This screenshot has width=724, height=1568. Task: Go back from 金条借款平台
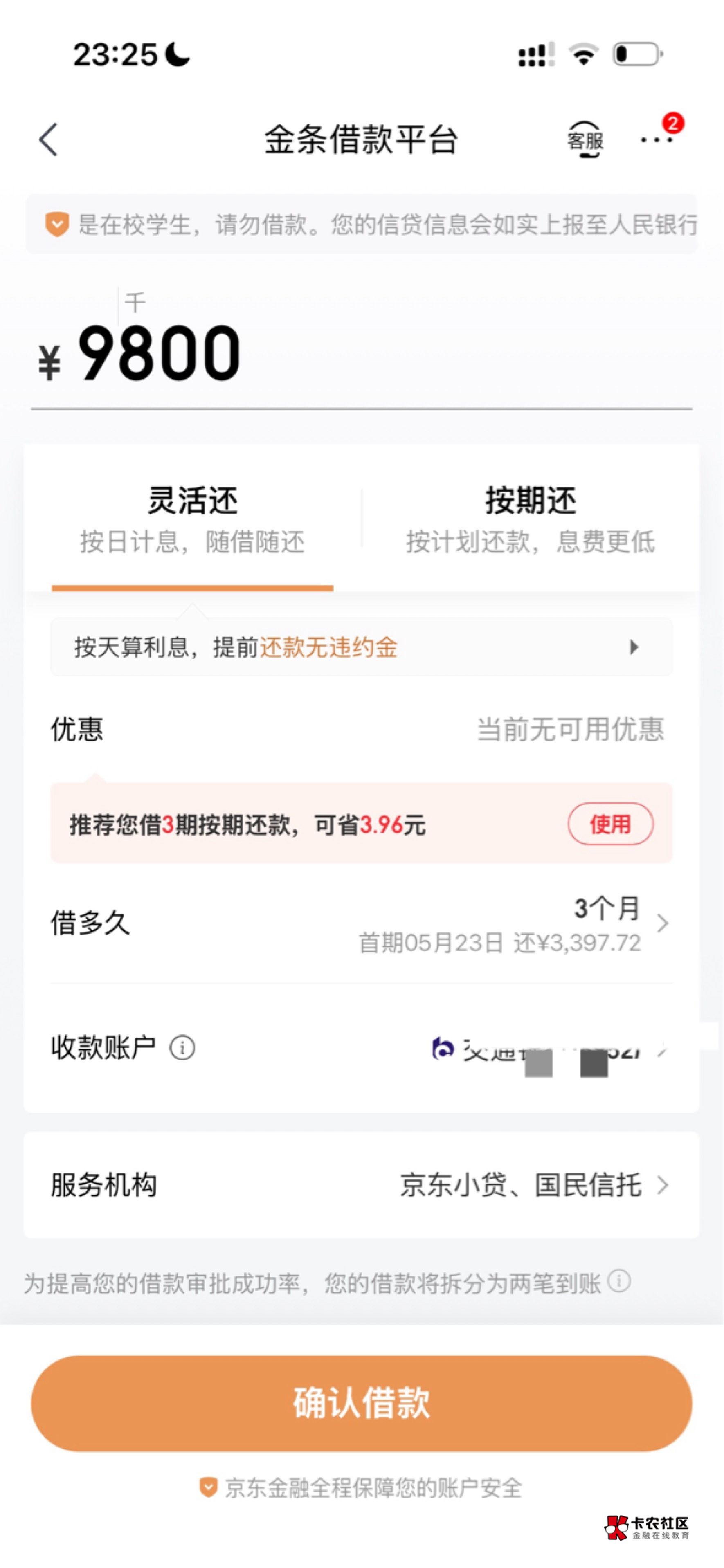pyautogui.click(x=49, y=139)
